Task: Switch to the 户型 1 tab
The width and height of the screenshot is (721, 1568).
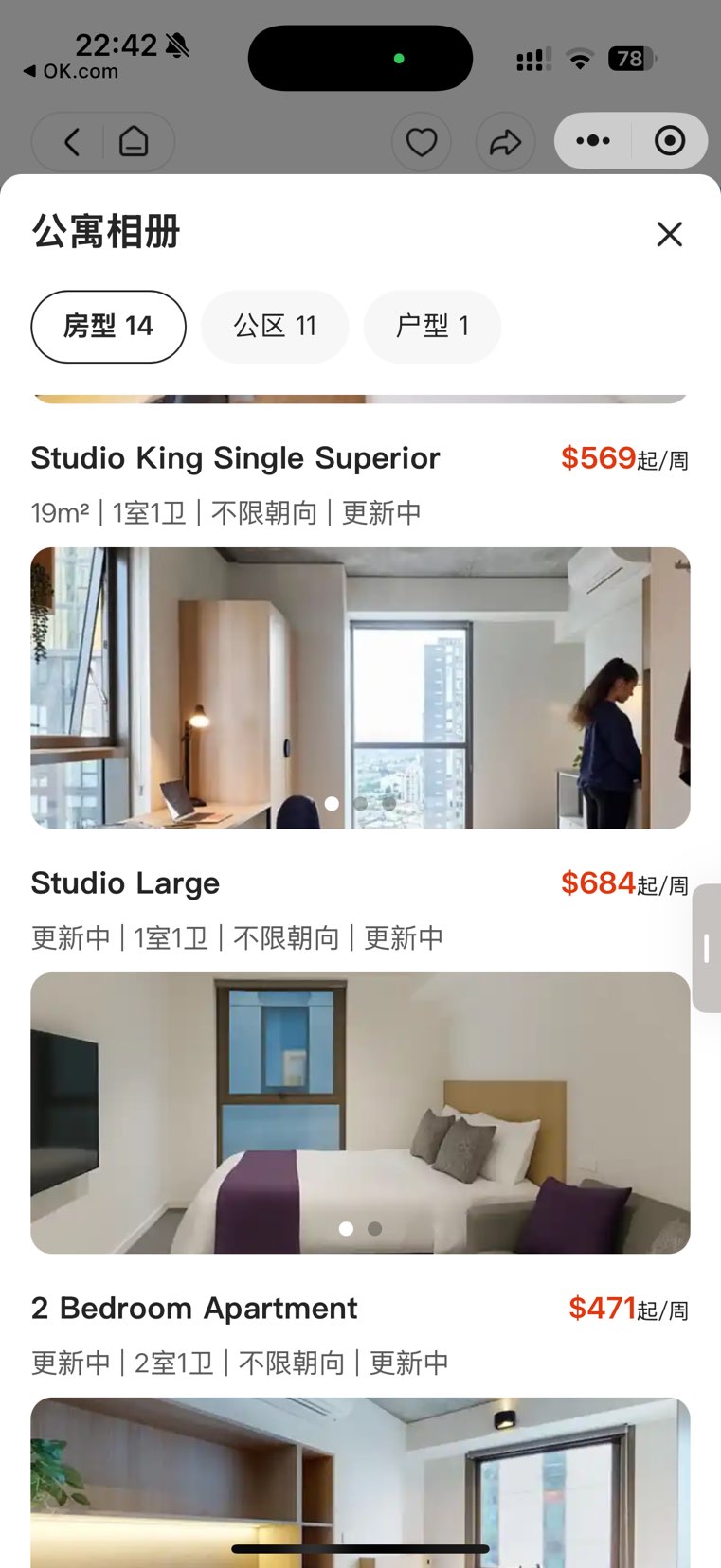Action: tap(432, 327)
